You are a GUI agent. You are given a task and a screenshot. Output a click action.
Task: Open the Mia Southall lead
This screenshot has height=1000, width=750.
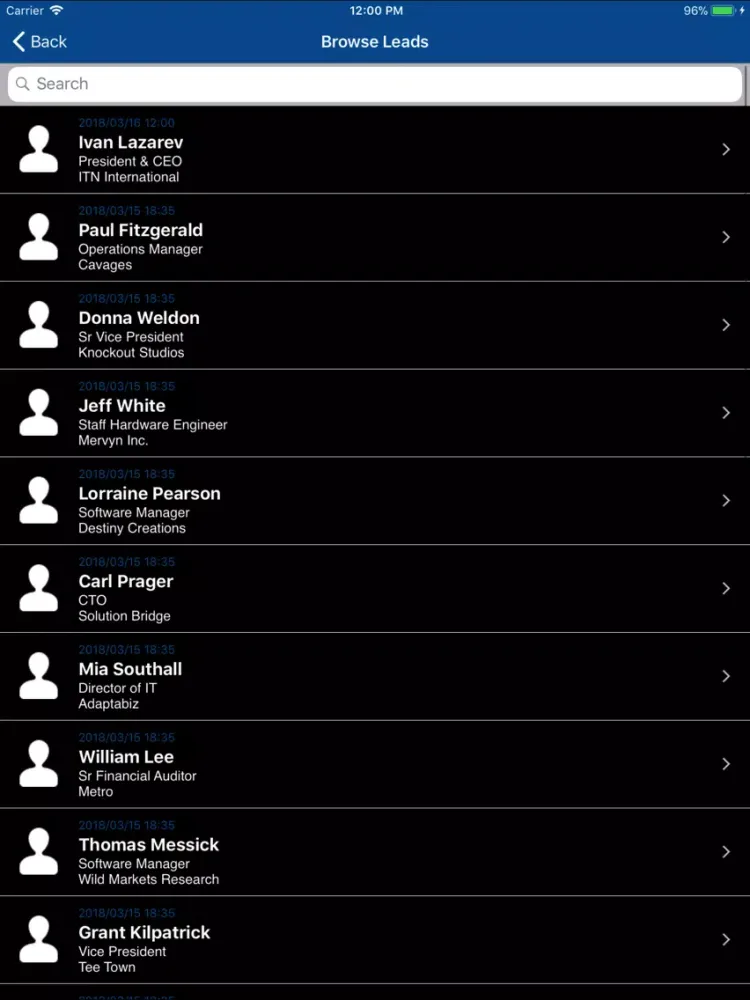375,677
